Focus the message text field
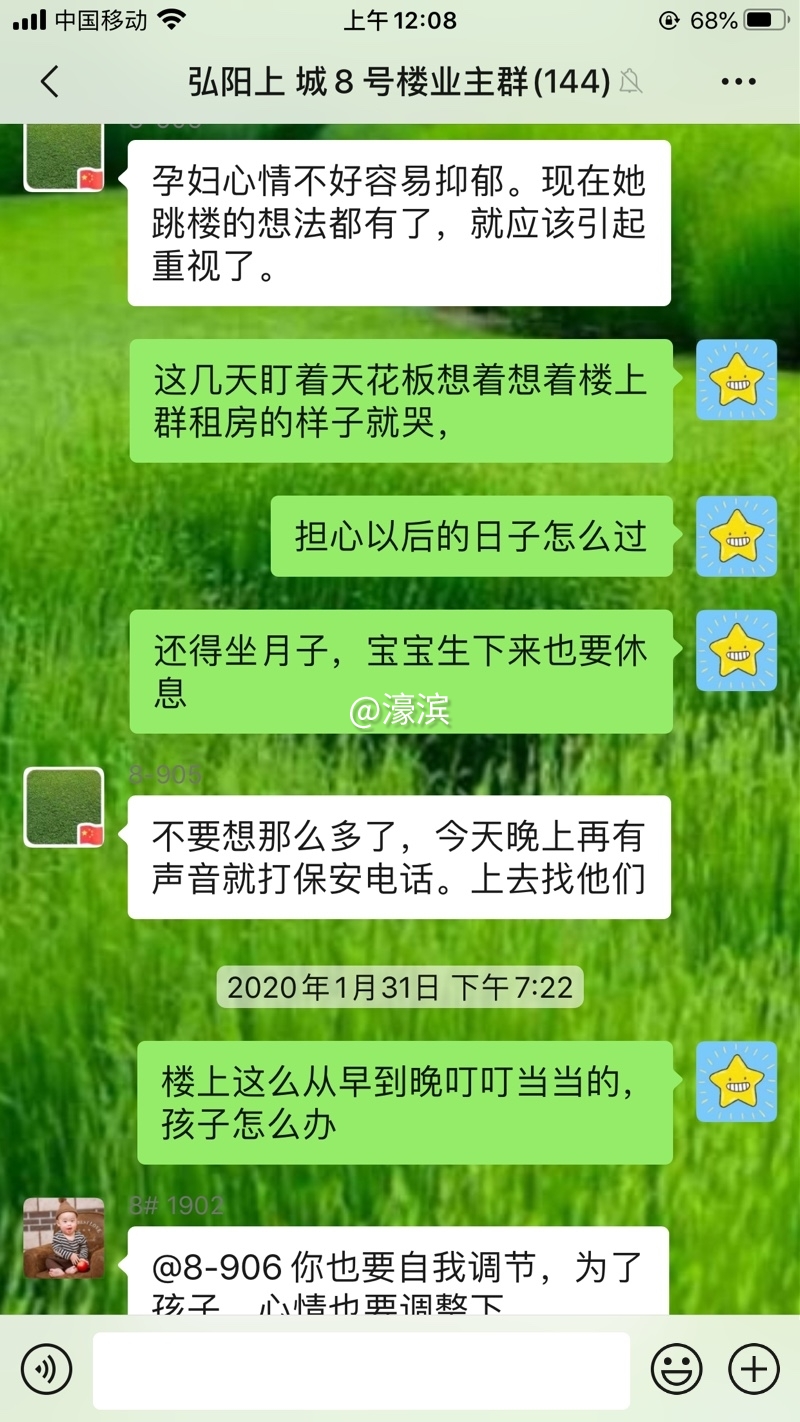The width and height of the screenshot is (800, 1422). coord(361,1370)
